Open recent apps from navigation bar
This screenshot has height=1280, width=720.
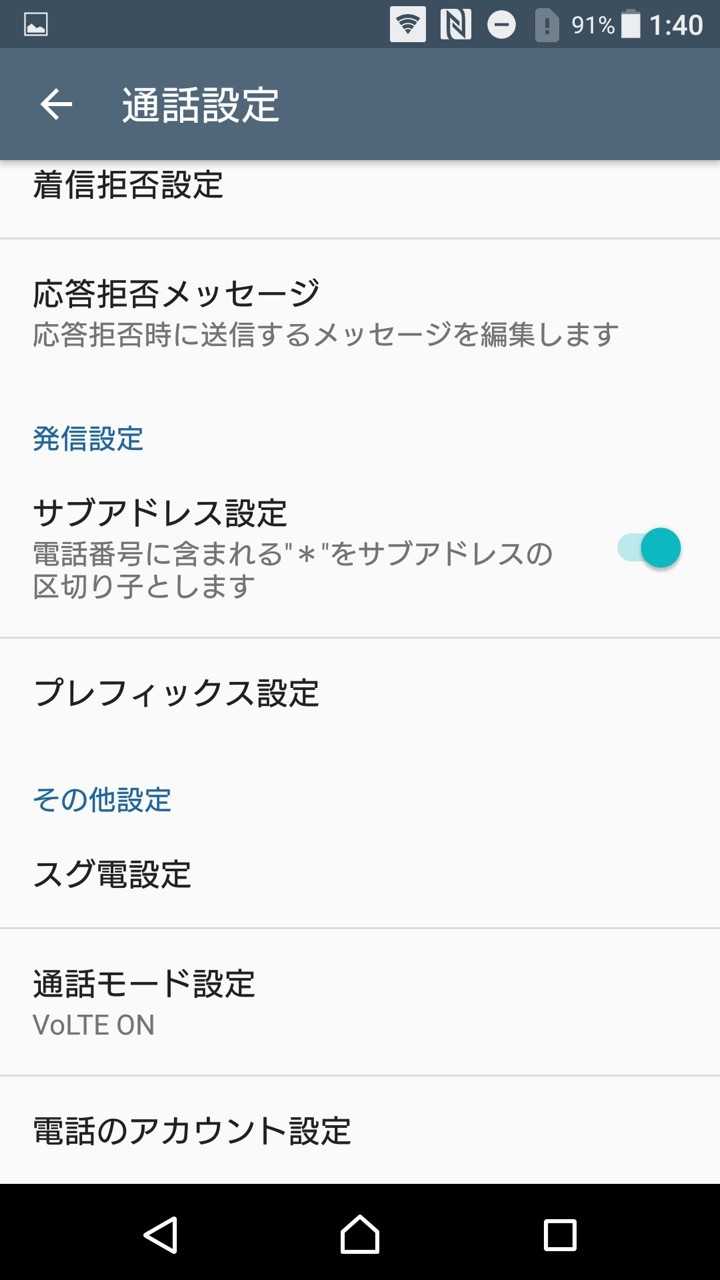(560, 1234)
